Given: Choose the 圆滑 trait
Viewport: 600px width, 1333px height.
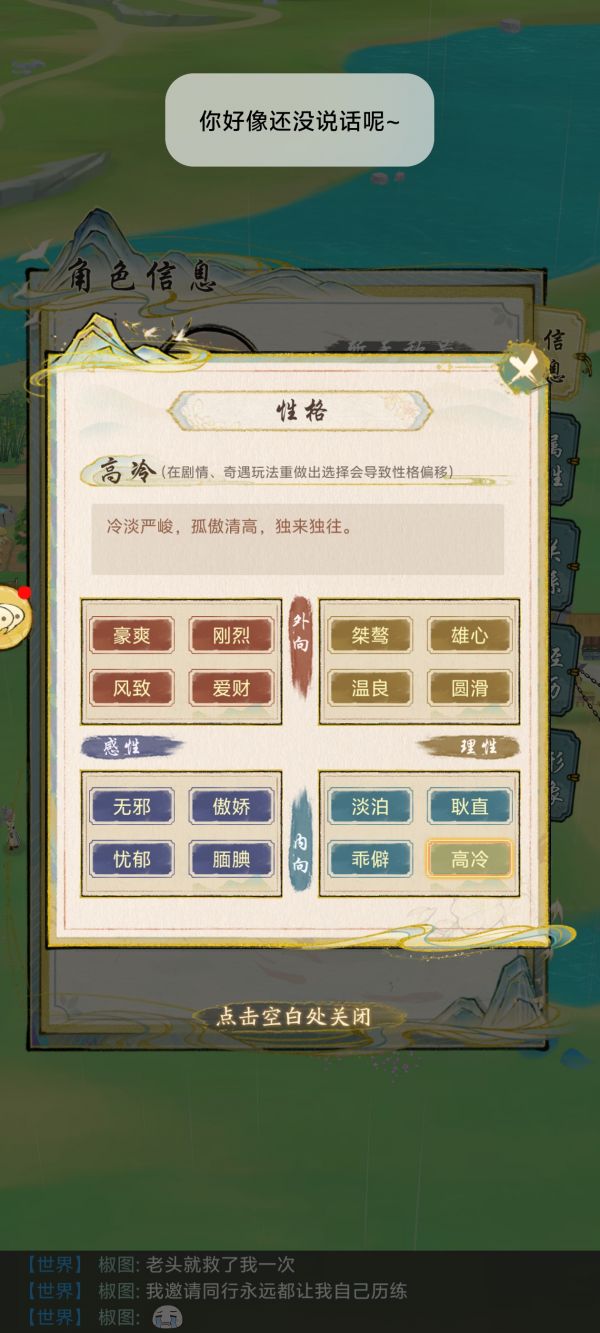Looking at the screenshot, I should (x=469, y=688).
